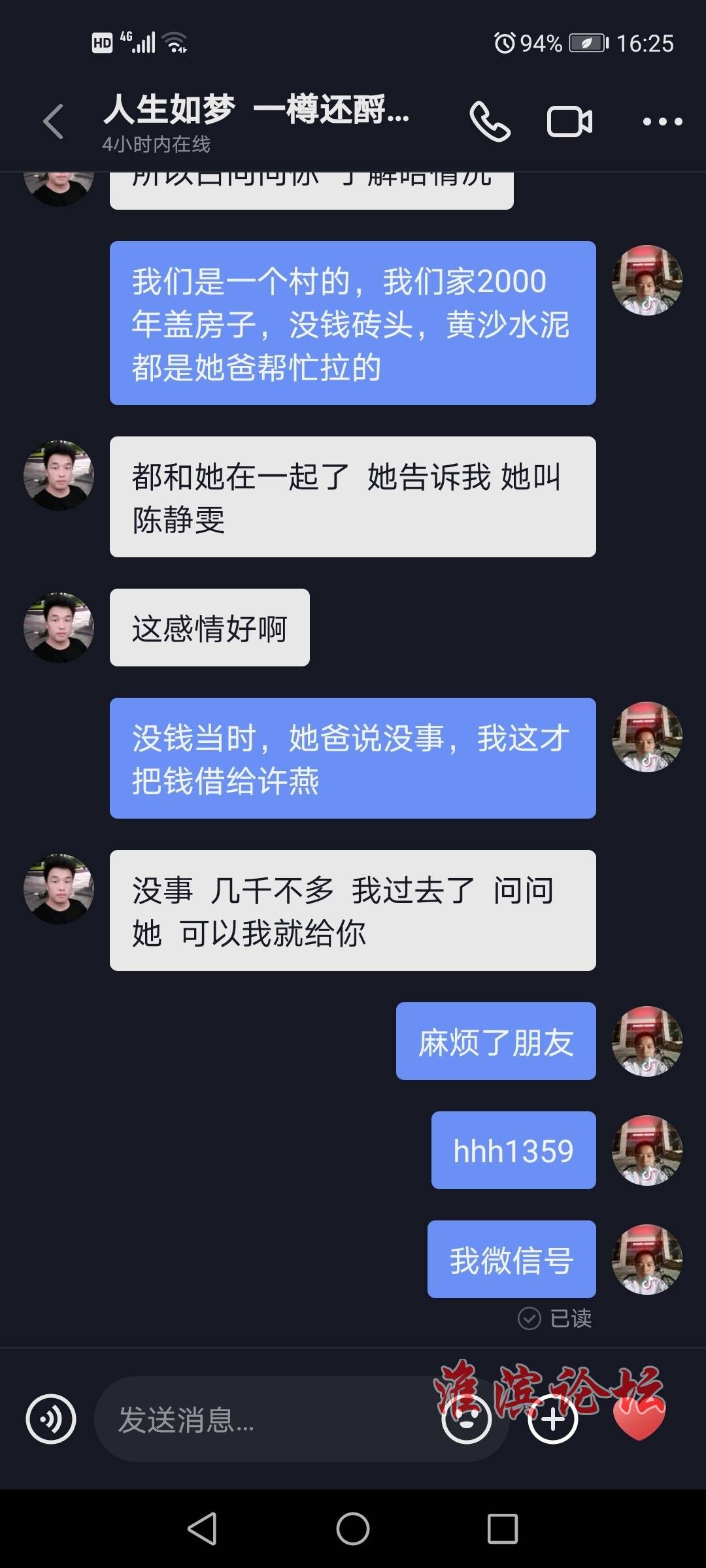Send a red heart
Screen dimensions: 706x1568
tap(639, 1419)
